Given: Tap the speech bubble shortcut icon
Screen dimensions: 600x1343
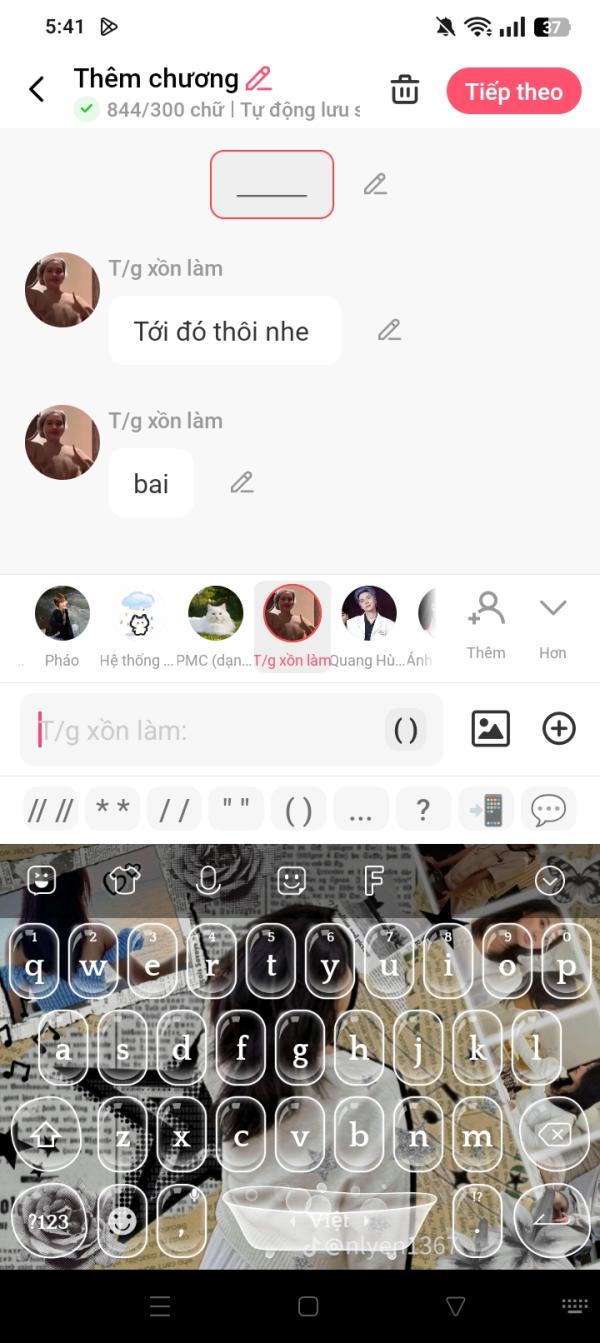Looking at the screenshot, I should tap(548, 809).
